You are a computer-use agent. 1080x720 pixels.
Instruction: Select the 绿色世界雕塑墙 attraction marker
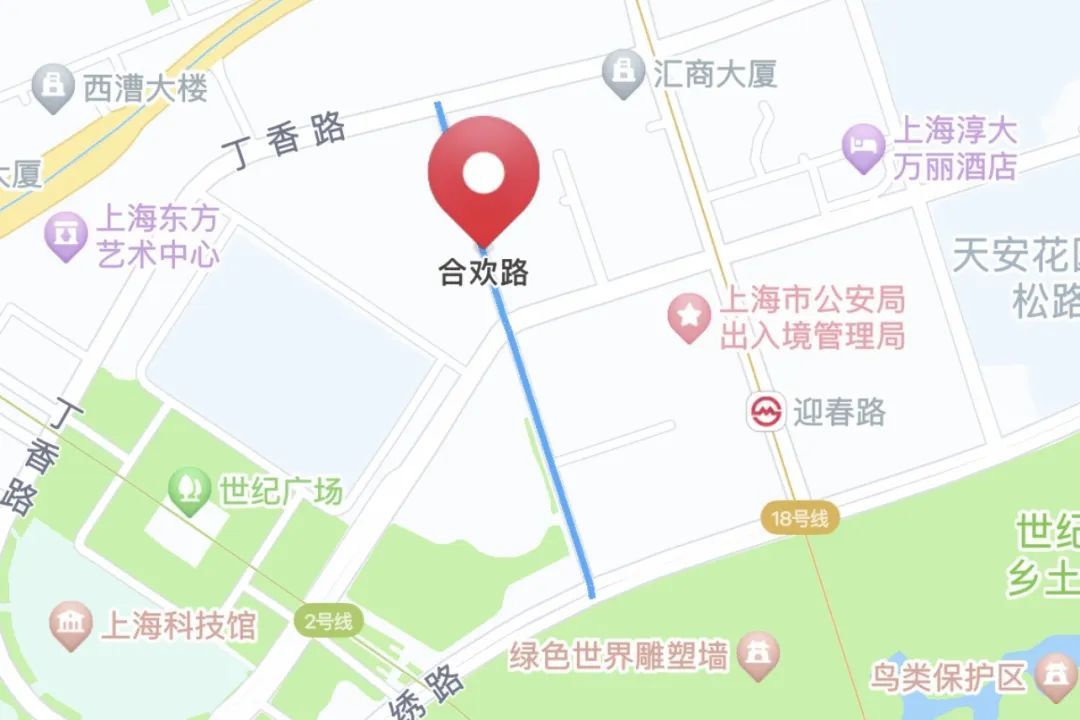(x=758, y=657)
